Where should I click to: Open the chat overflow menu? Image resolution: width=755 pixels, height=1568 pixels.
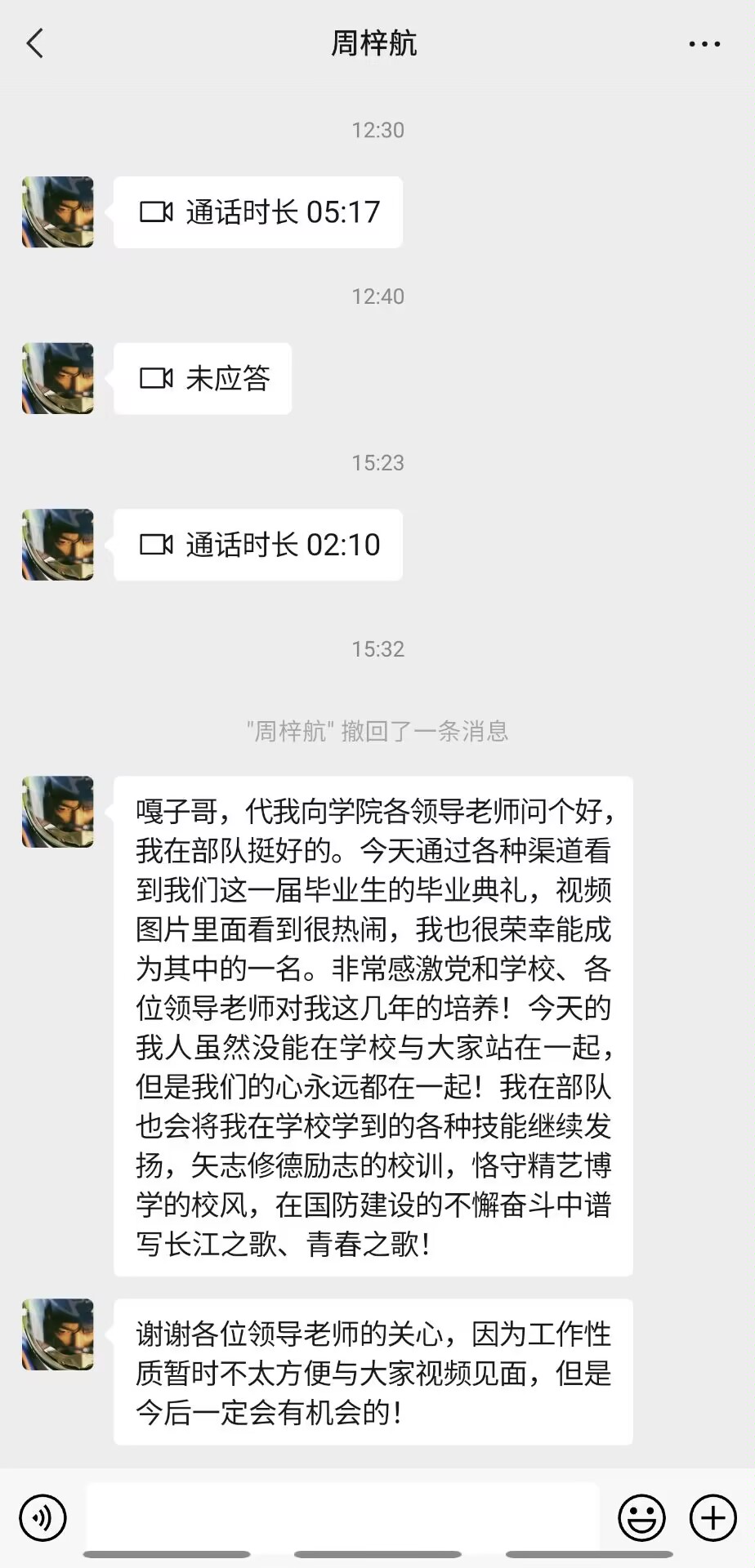click(x=704, y=44)
